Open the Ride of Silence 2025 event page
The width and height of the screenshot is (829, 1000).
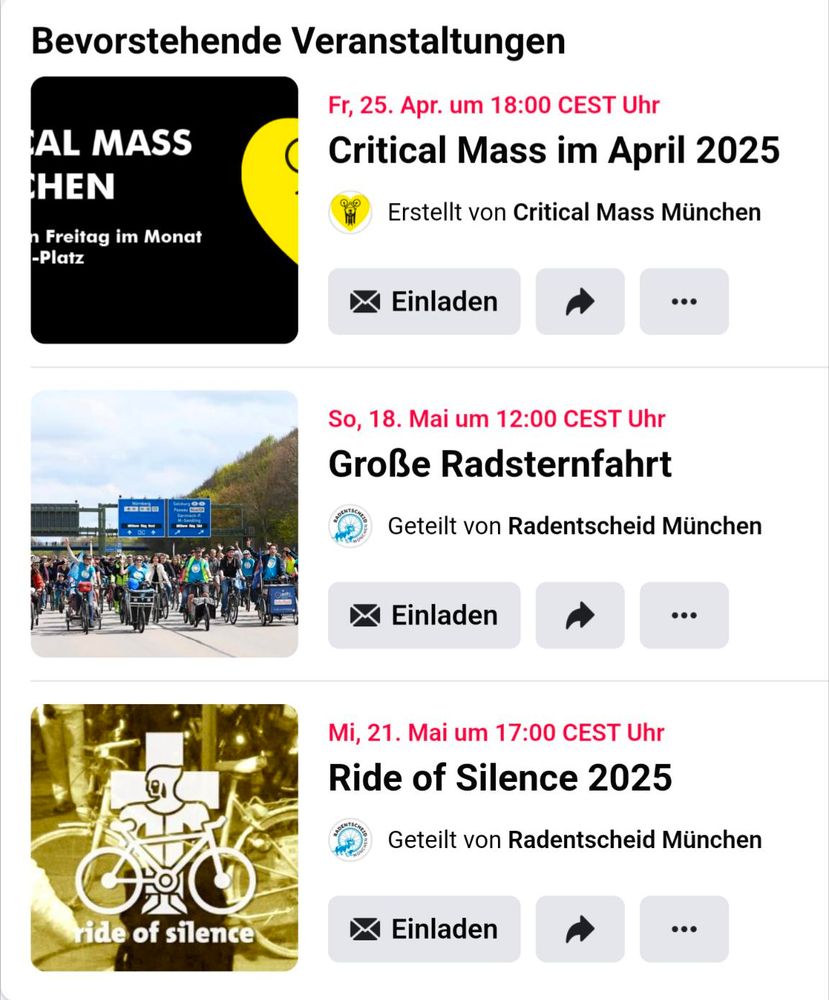(501, 777)
